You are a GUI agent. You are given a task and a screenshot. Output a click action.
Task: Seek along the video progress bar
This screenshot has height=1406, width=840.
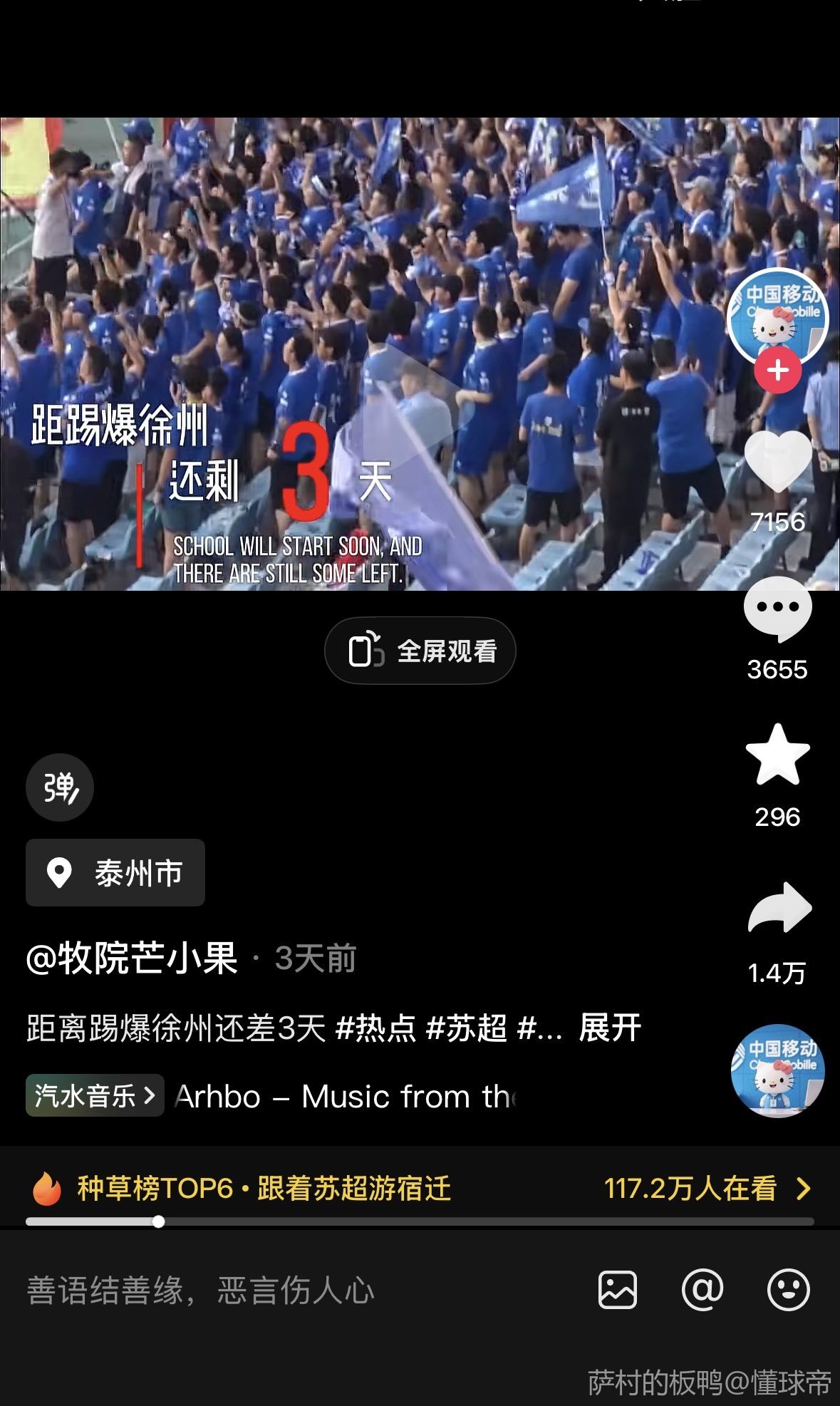[420, 1221]
